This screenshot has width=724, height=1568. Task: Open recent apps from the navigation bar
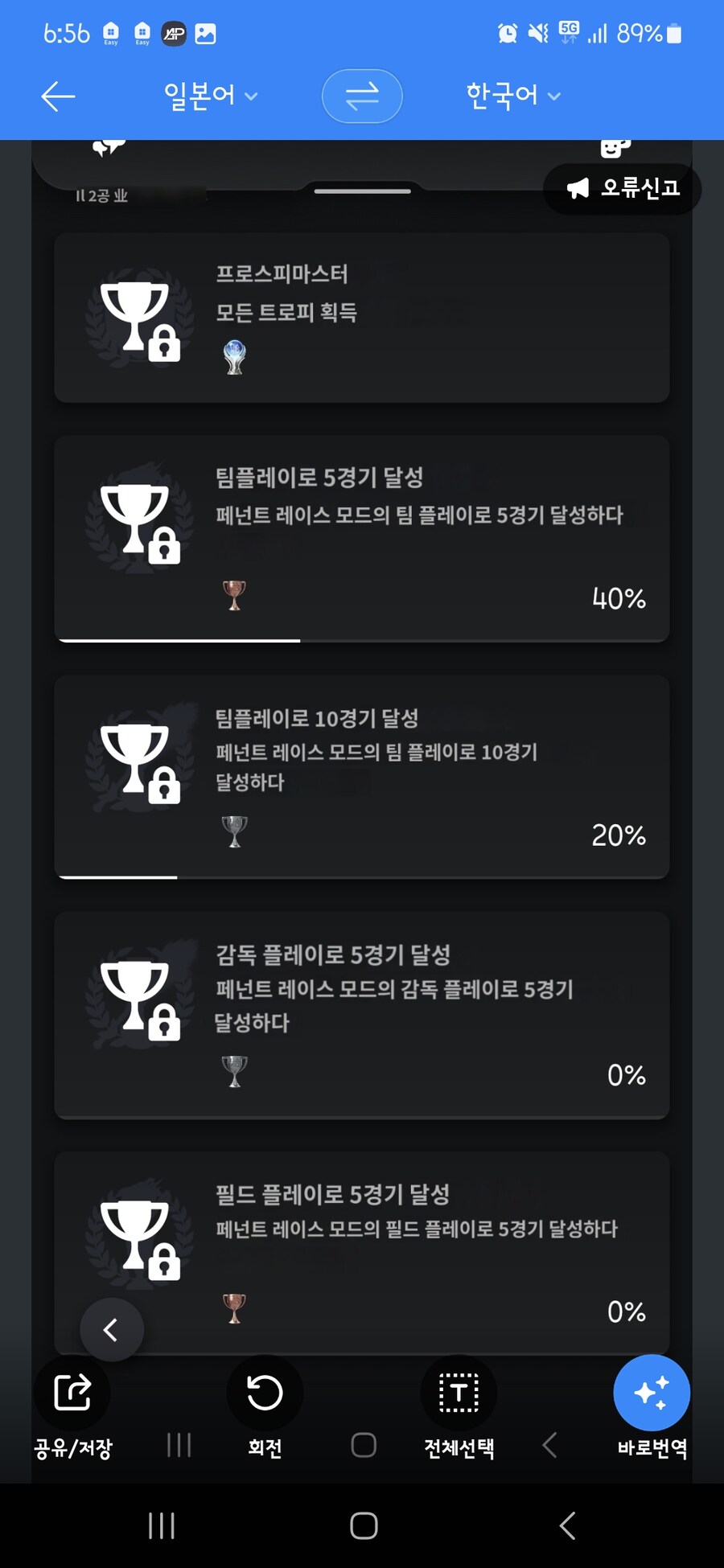pyautogui.click(x=161, y=1525)
